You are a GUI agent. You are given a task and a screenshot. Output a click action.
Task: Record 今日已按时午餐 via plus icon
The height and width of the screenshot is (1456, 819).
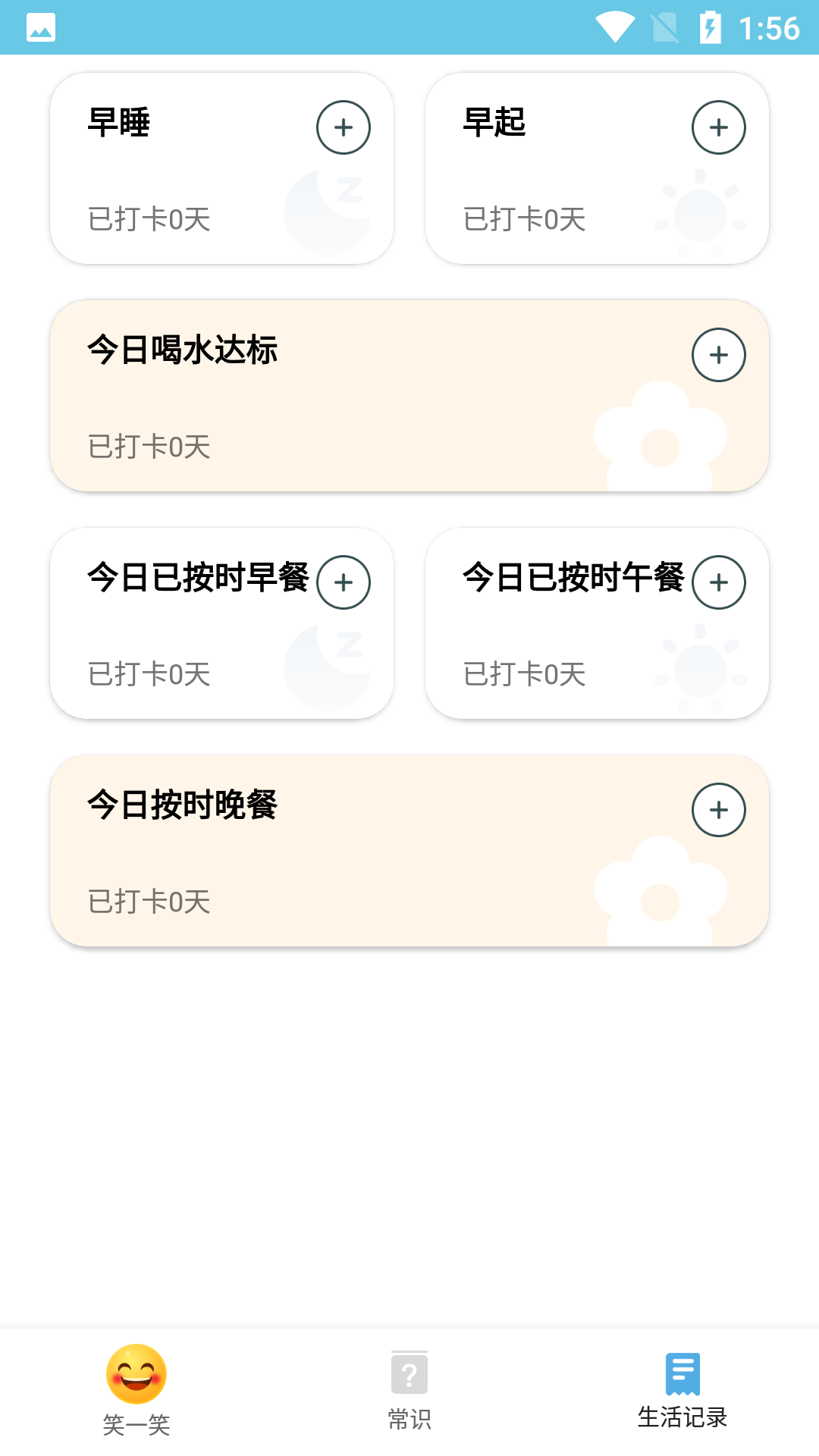(719, 582)
